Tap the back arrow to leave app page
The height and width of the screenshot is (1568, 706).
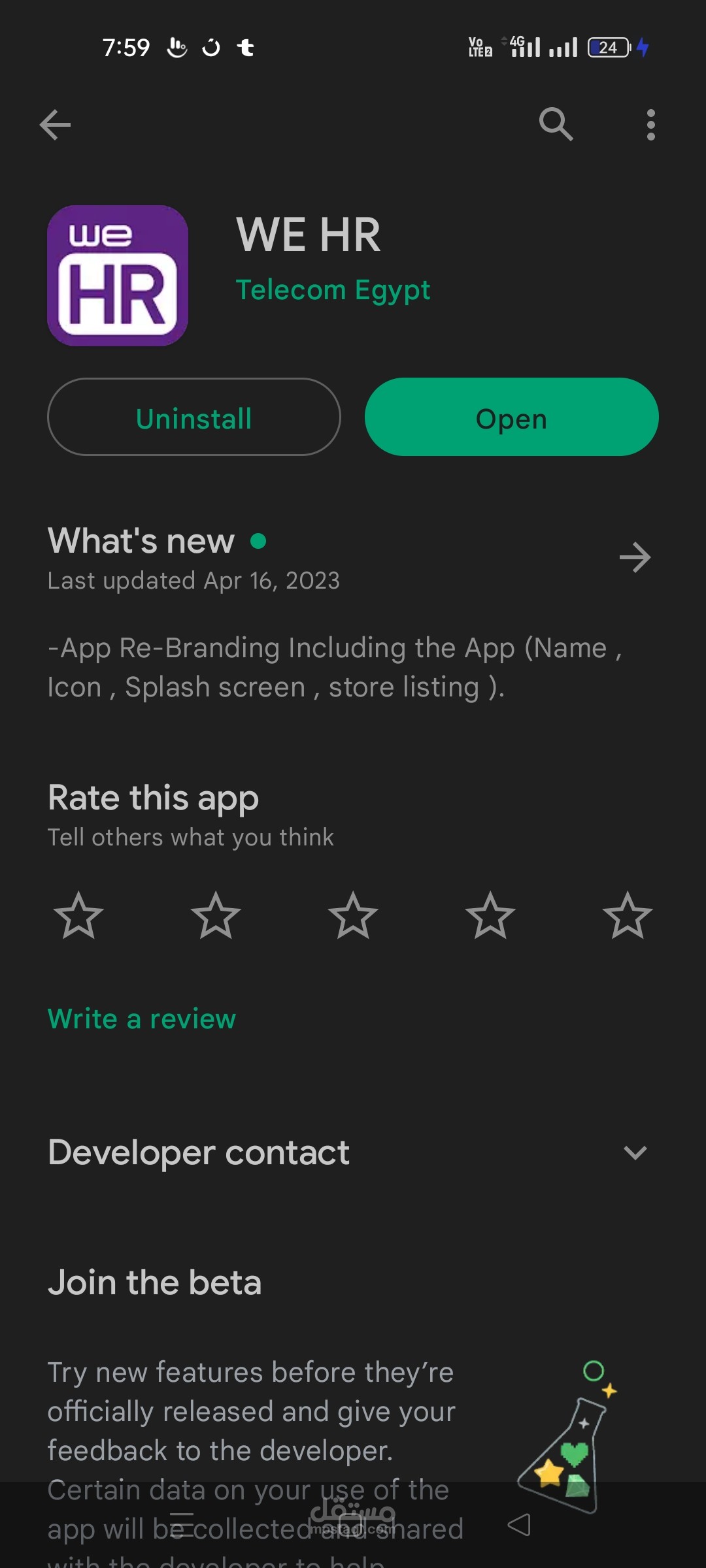pos(55,124)
